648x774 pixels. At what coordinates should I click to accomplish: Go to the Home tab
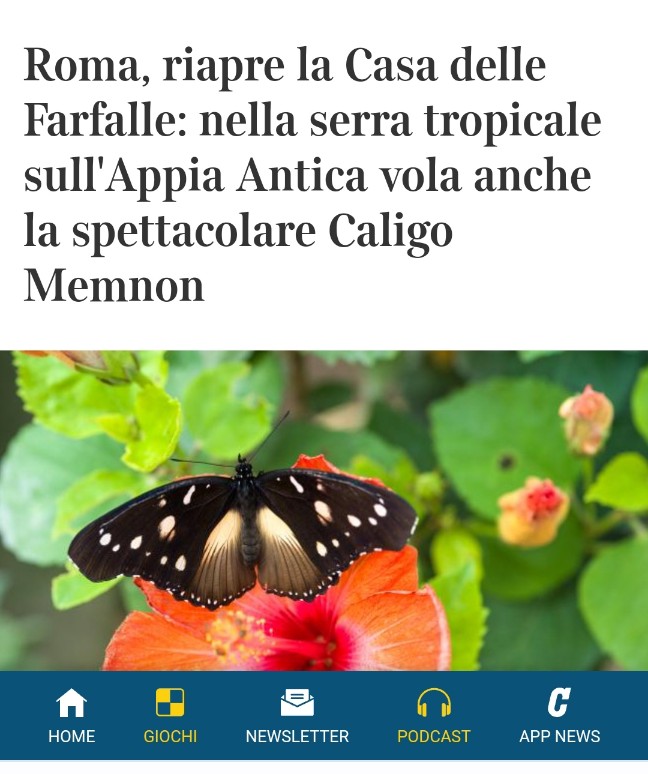(x=71, y=716)
